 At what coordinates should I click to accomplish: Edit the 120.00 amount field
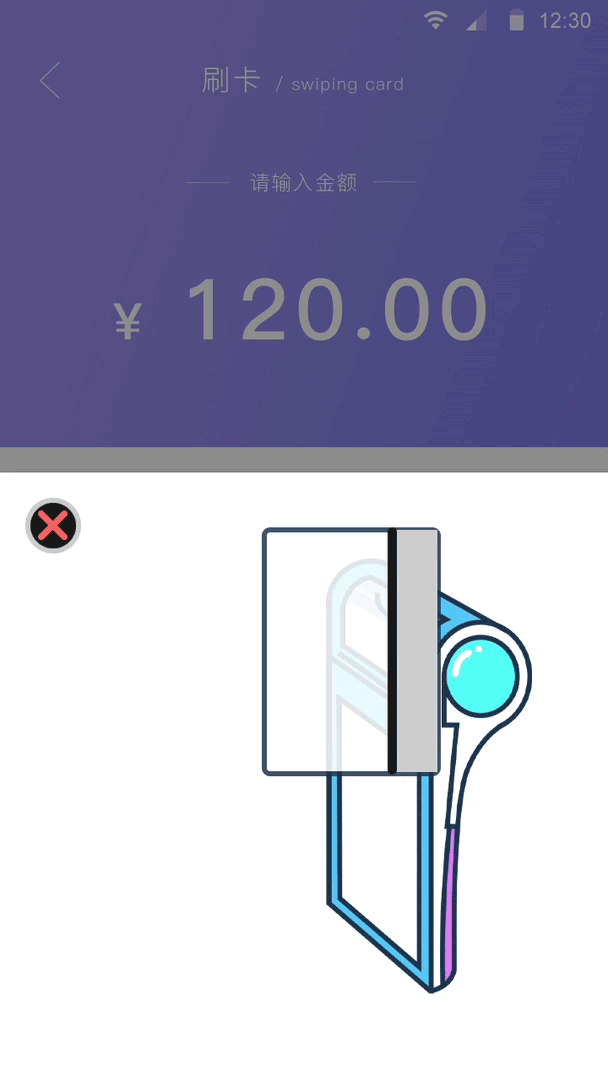336,311
